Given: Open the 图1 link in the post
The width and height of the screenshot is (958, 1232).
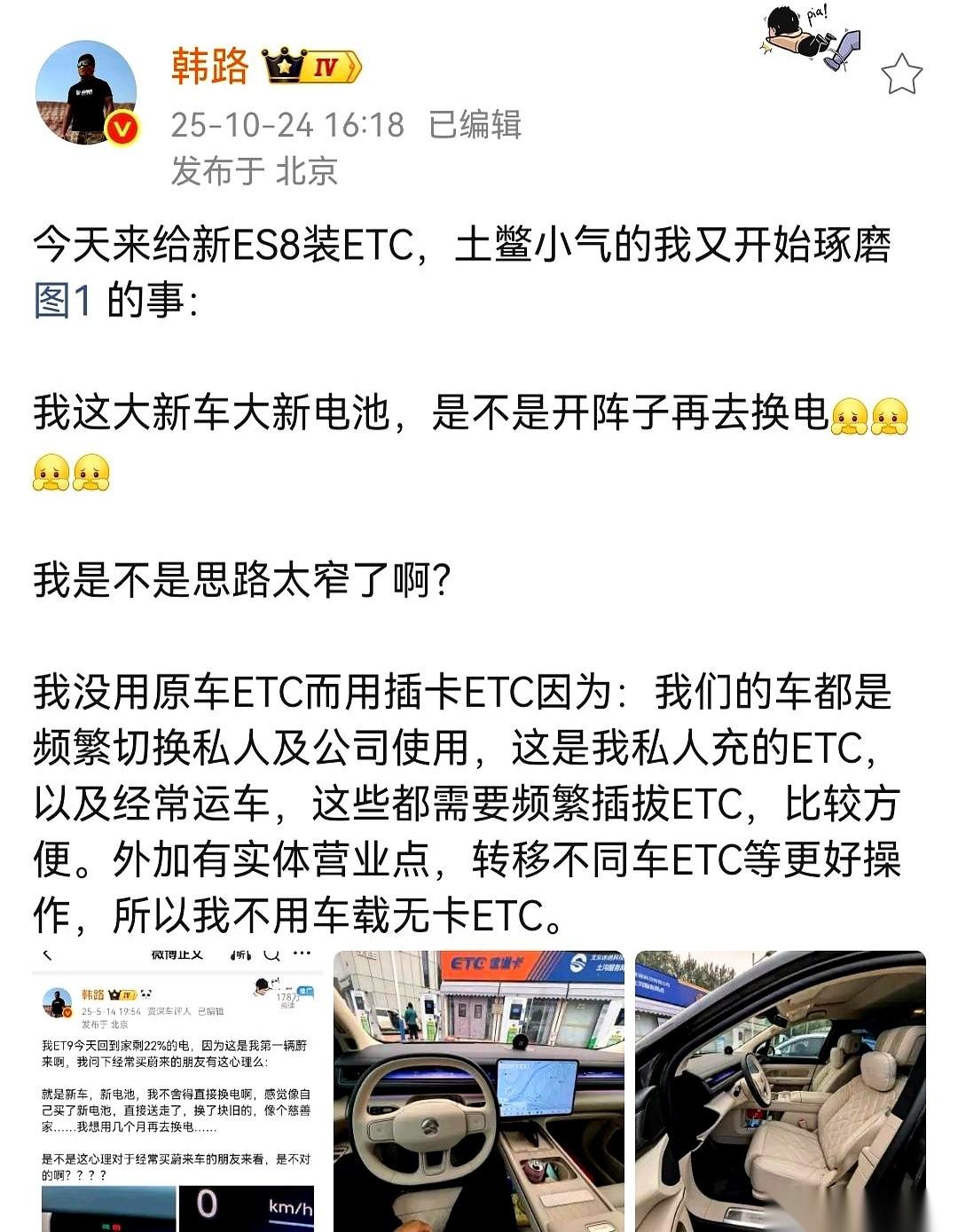Looking at the screenshot, I should pos(63,300).
